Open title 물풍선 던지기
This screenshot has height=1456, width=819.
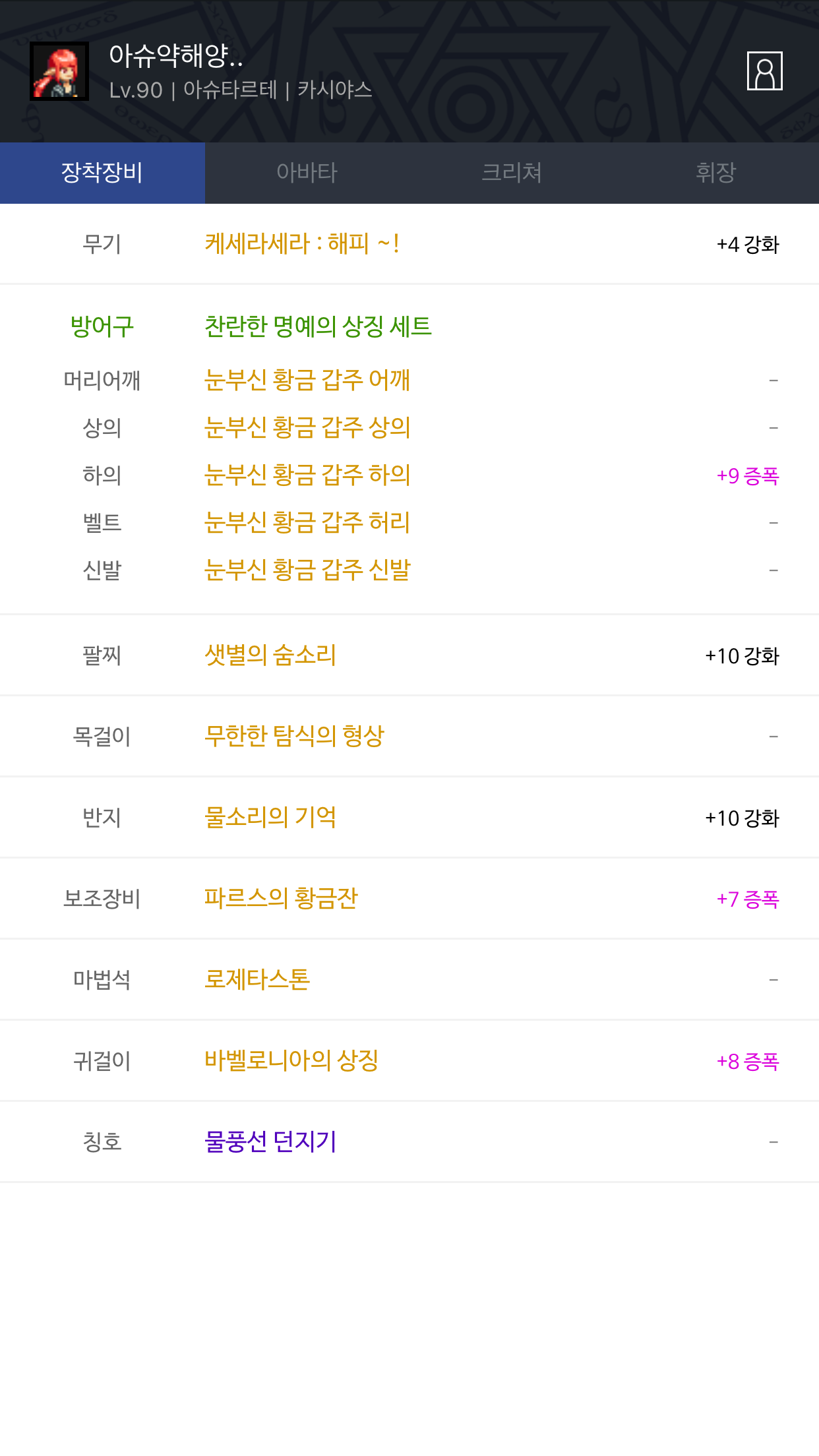270,1141
